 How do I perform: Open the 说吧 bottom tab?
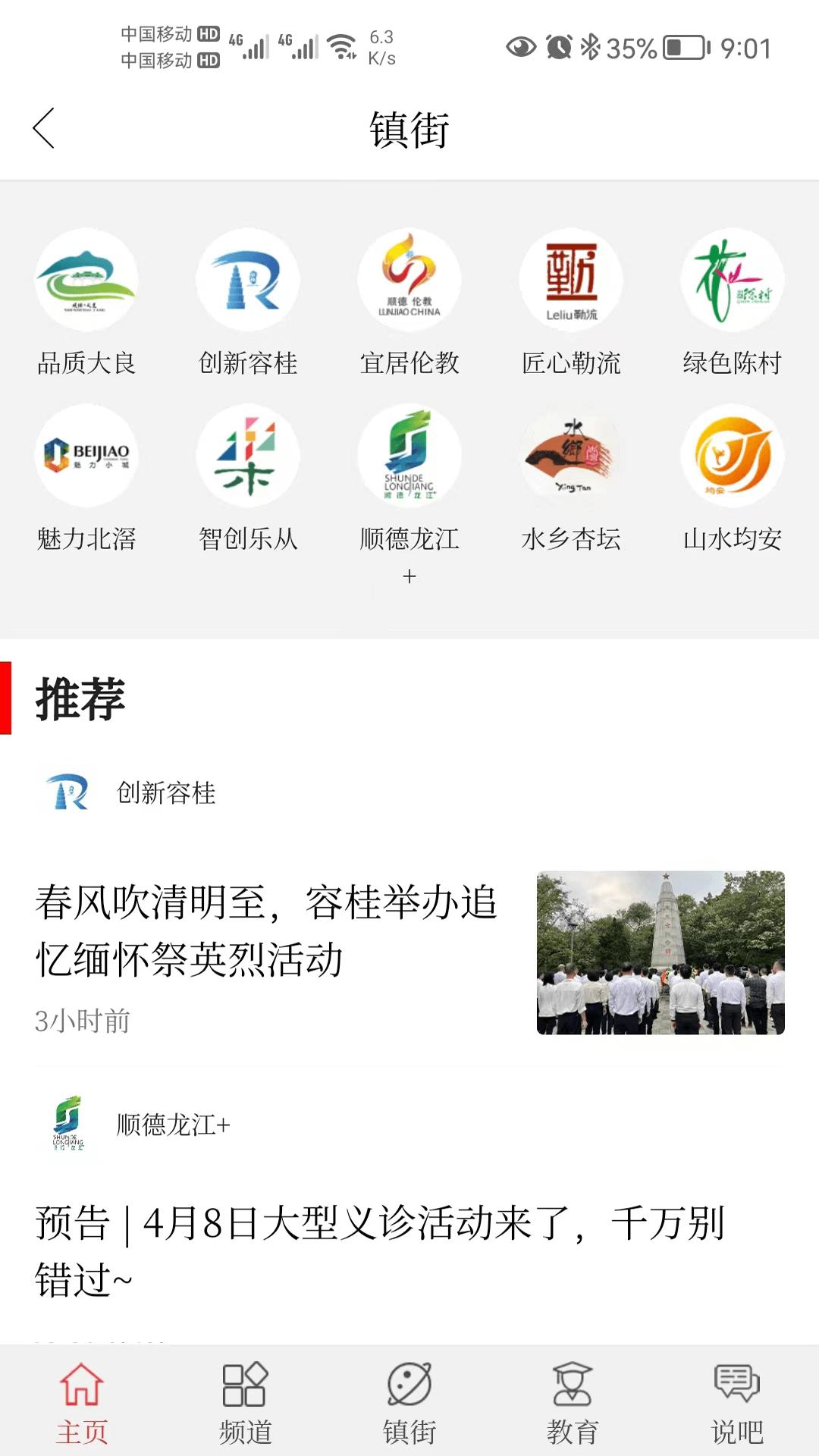[x=737, y=1403]
